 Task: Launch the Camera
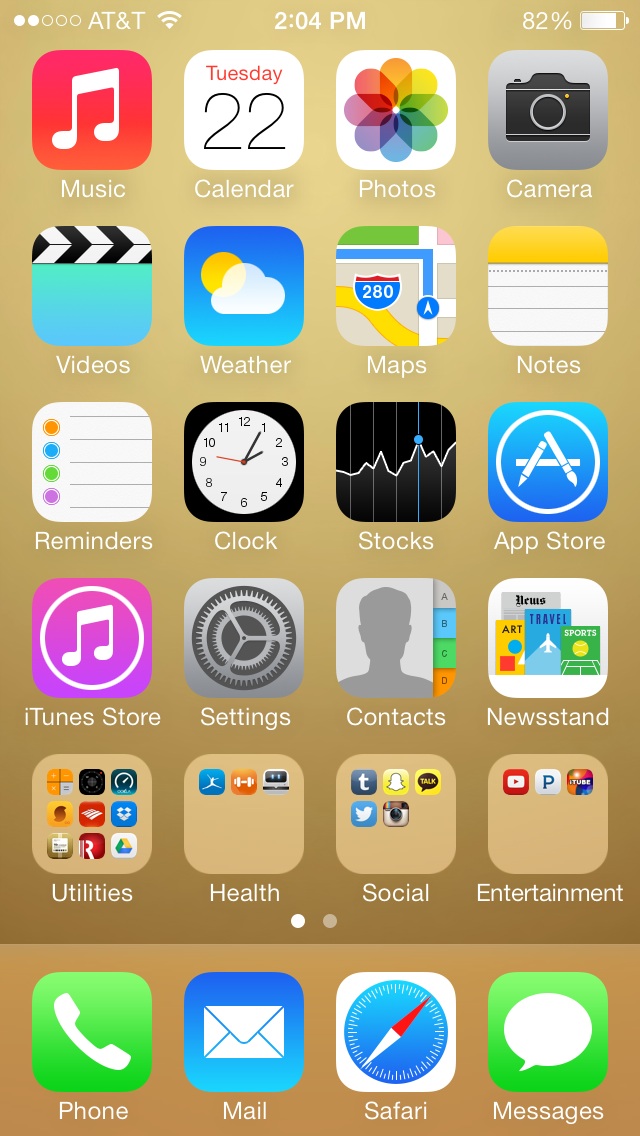pos(548,110)
